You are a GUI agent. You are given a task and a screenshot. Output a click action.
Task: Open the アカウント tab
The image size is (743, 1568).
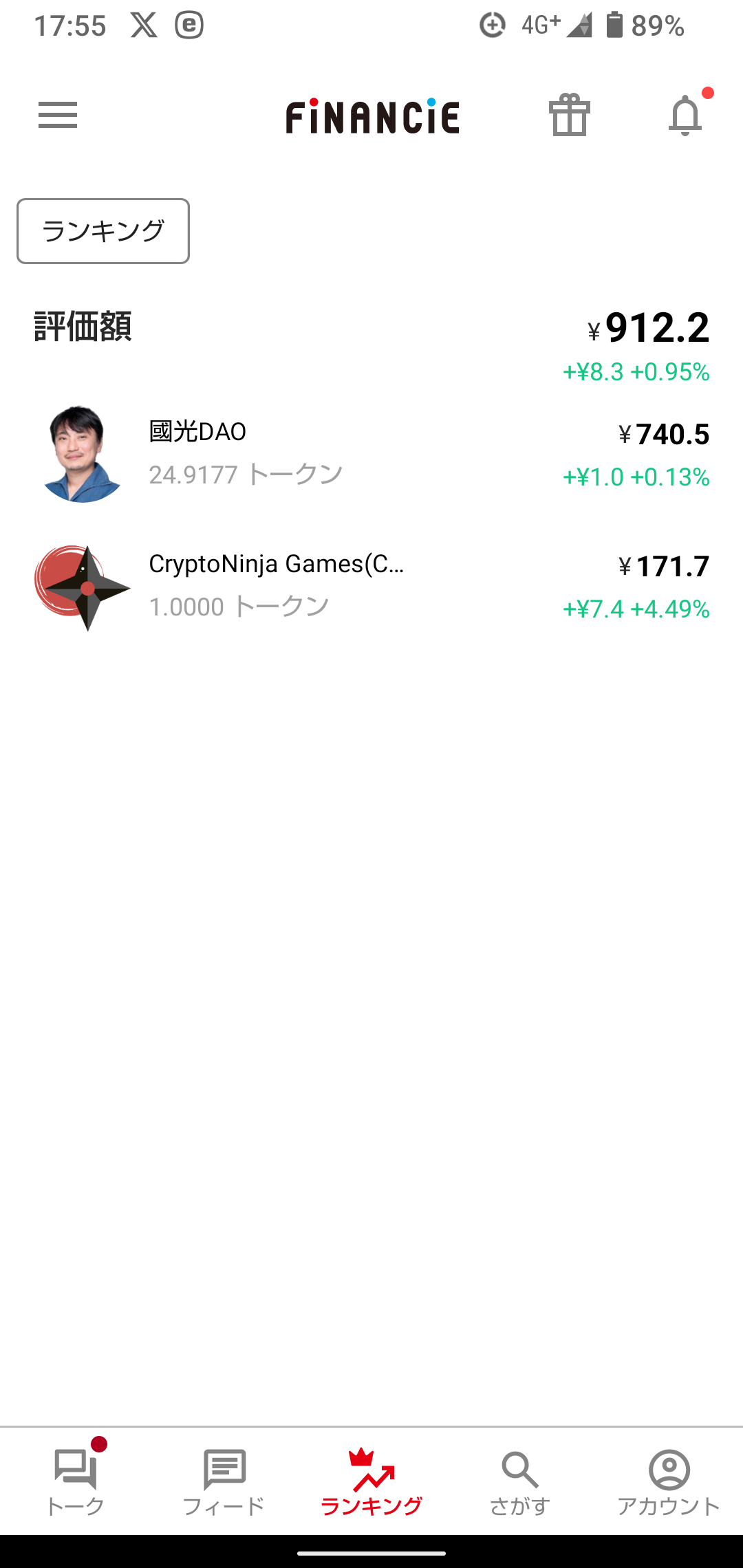[x=669, y=1481]
